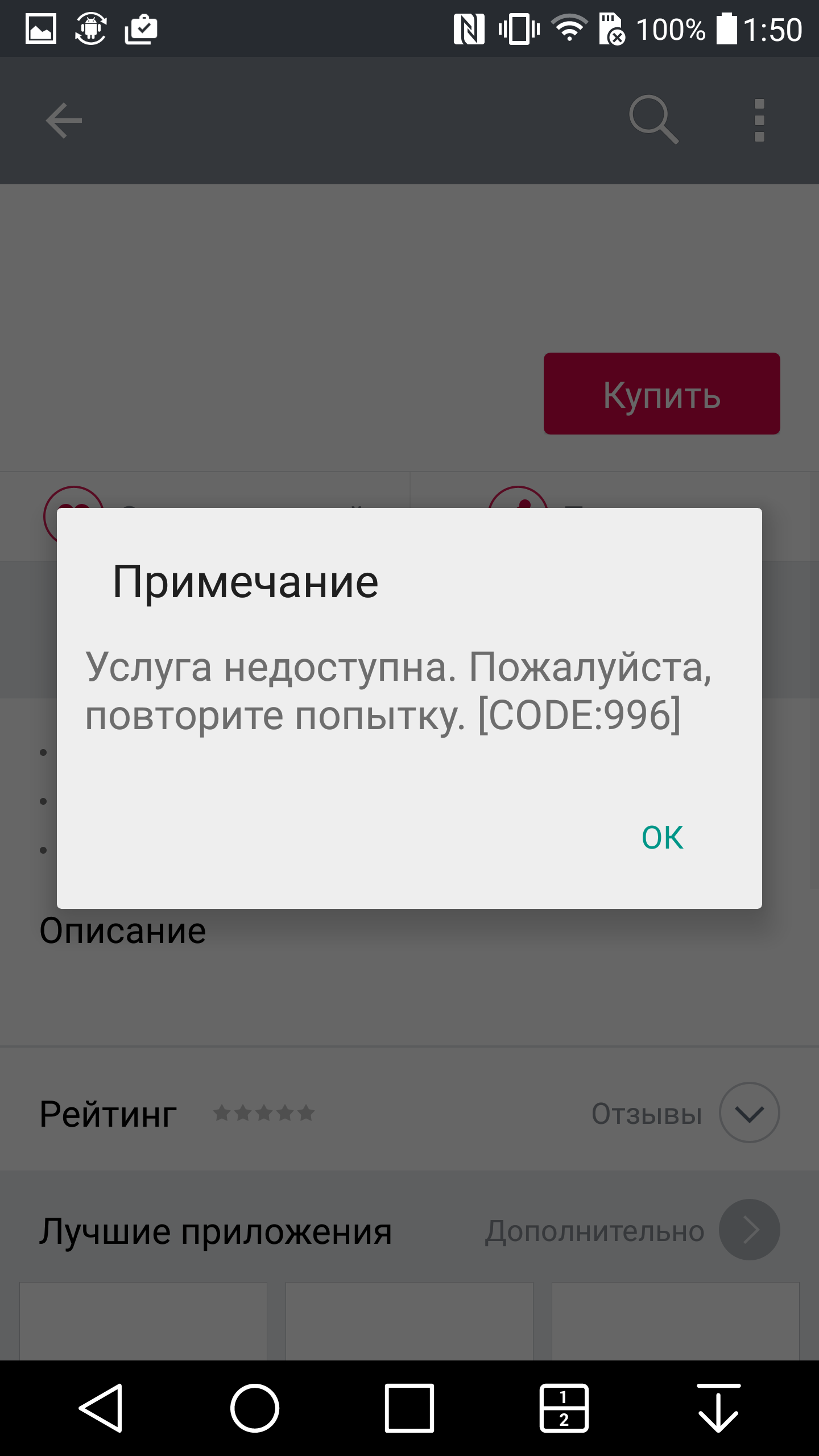819x1456 pixels.
Task: Tap the Купить button
Action: 661,394
